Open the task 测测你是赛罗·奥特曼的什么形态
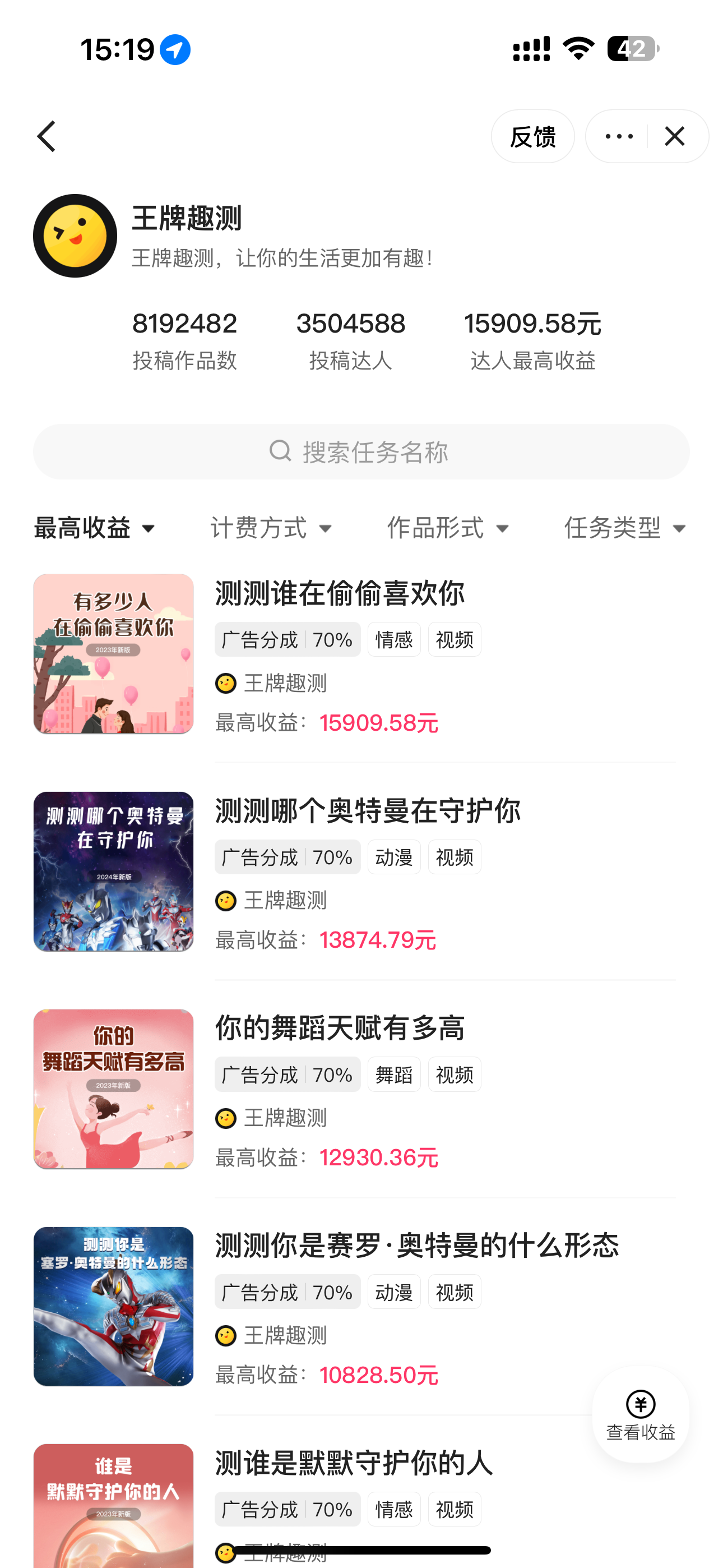 (x=416, y=1246)
